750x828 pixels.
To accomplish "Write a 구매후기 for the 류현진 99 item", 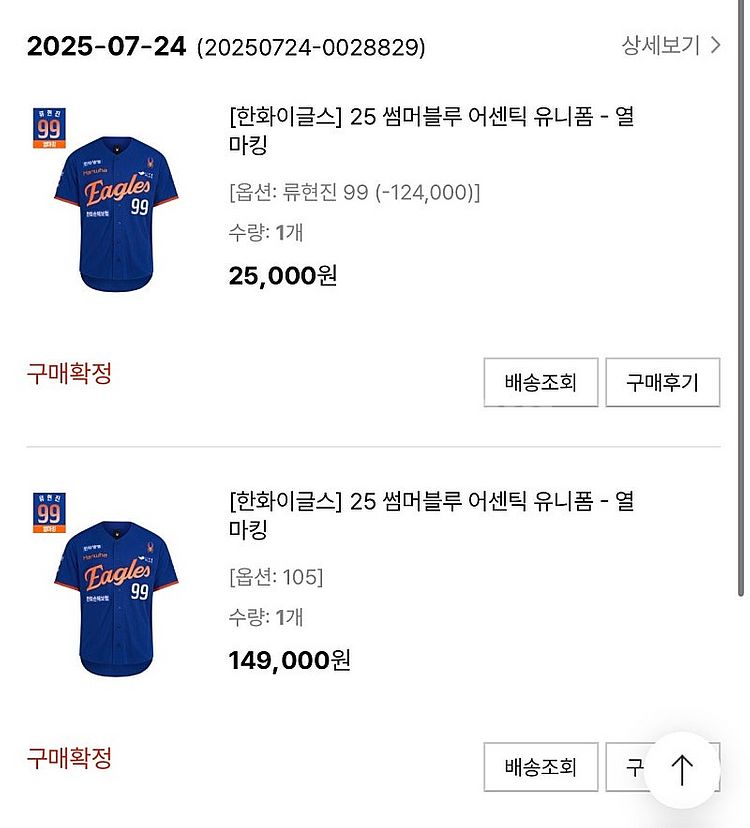I will (662, 382).
